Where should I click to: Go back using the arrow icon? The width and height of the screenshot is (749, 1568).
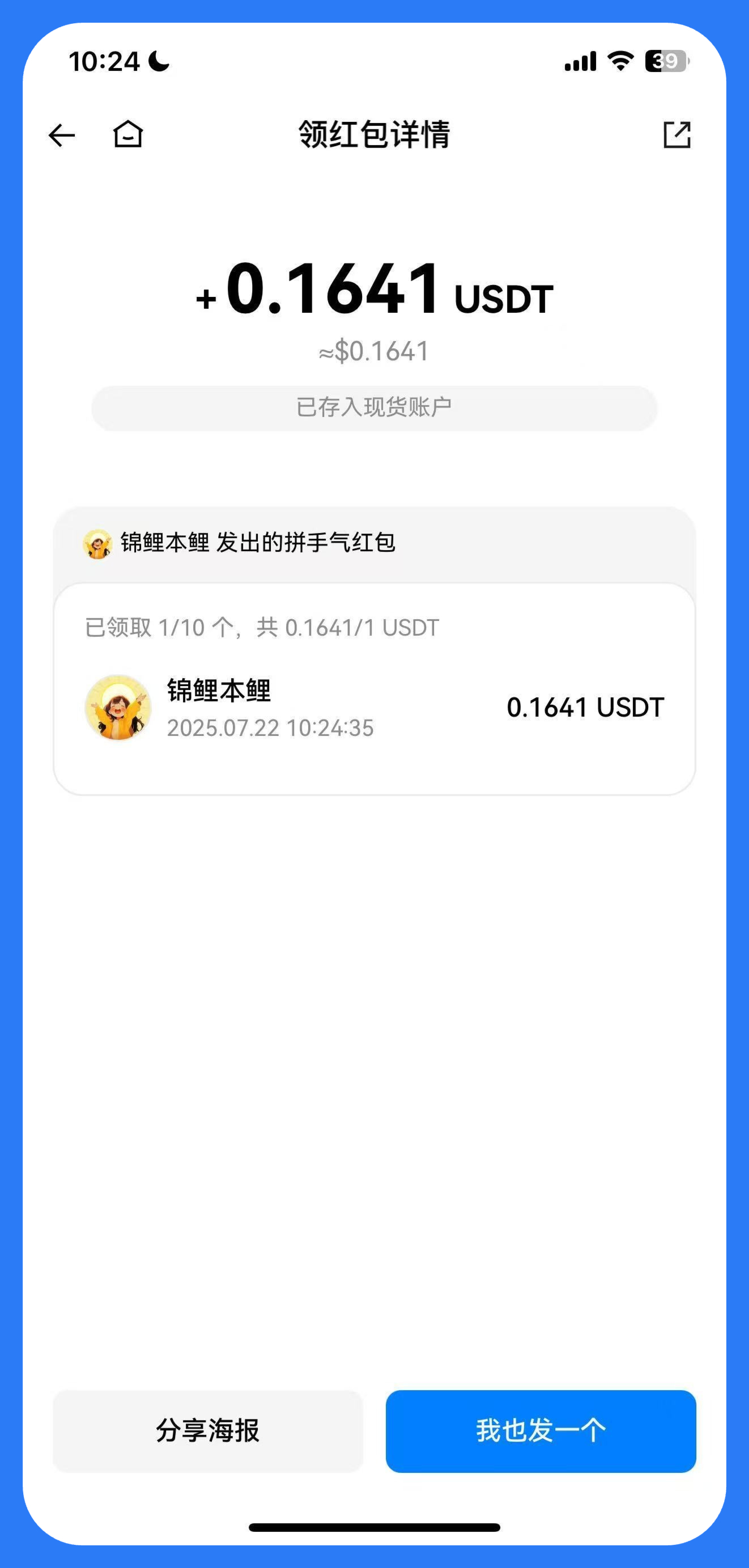click(x=62, y=135)
